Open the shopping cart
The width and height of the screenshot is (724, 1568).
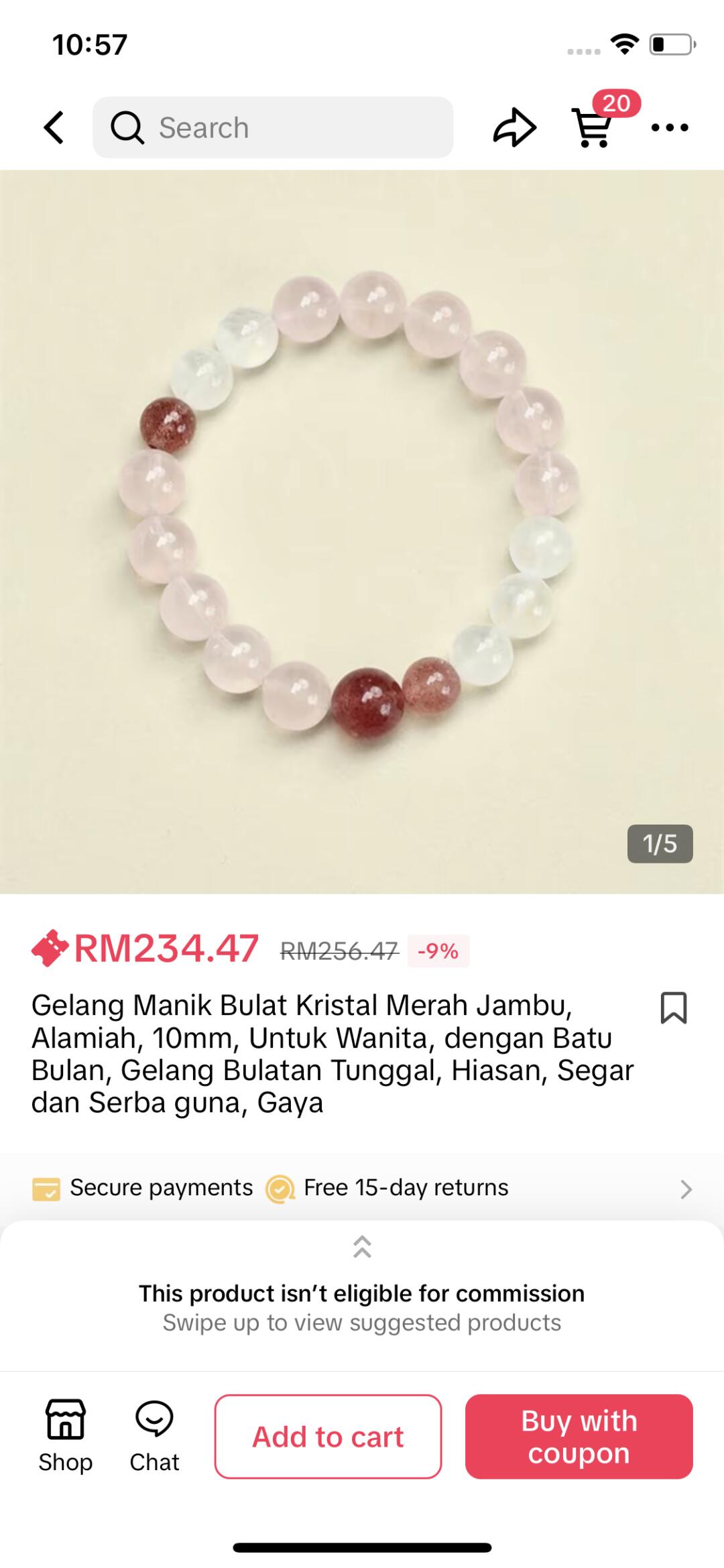tap(593, 126)
